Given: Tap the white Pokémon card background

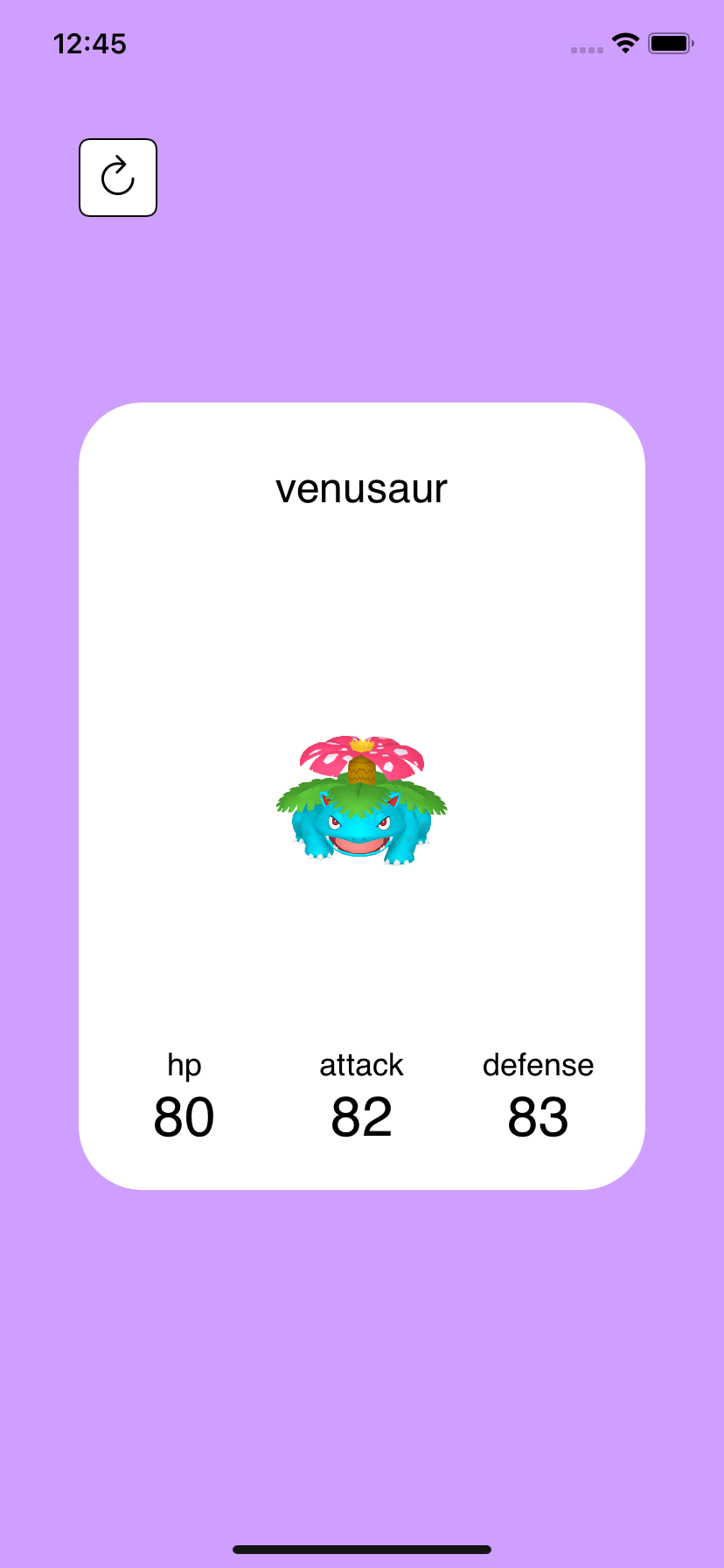Looking at the screenshot, I should 362,612.
